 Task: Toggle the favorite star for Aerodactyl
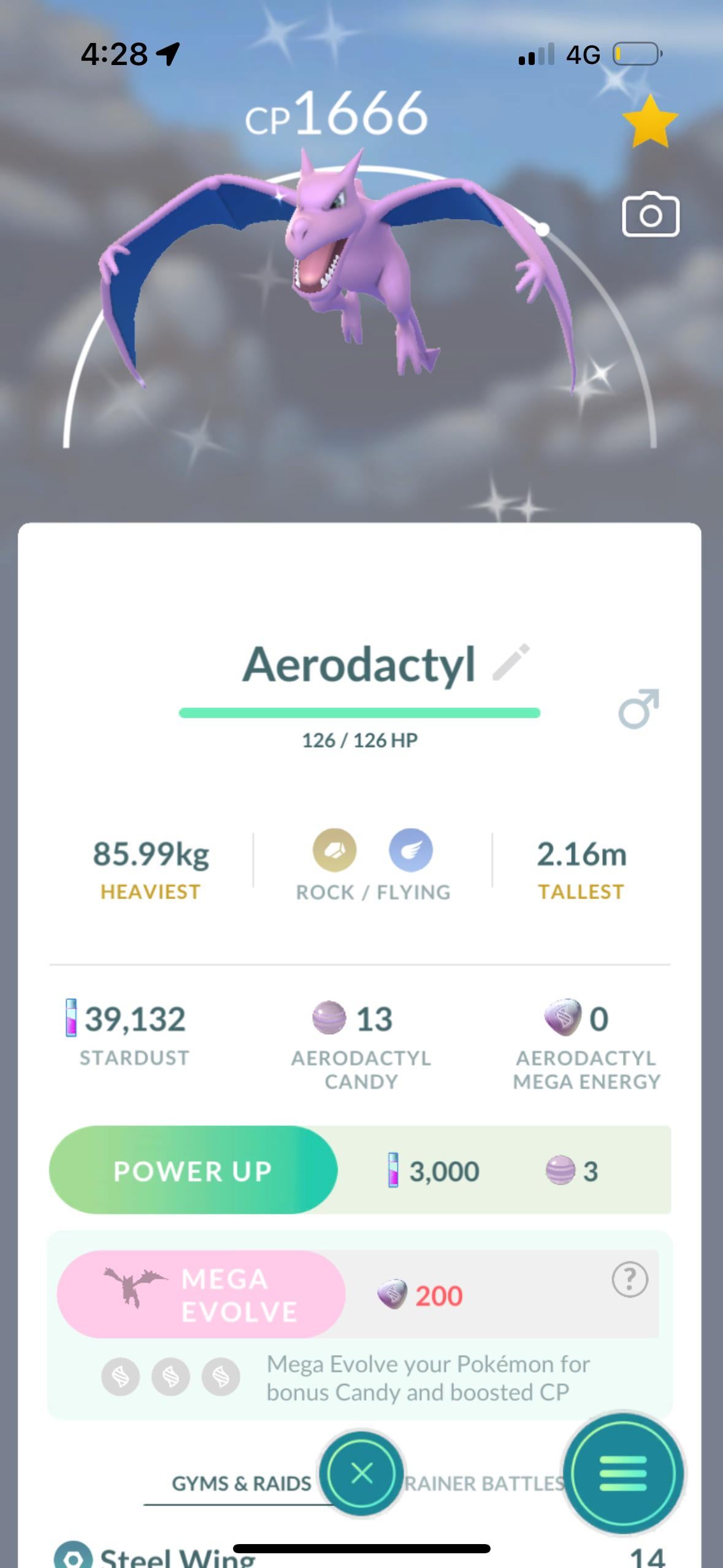coord(650,123)
